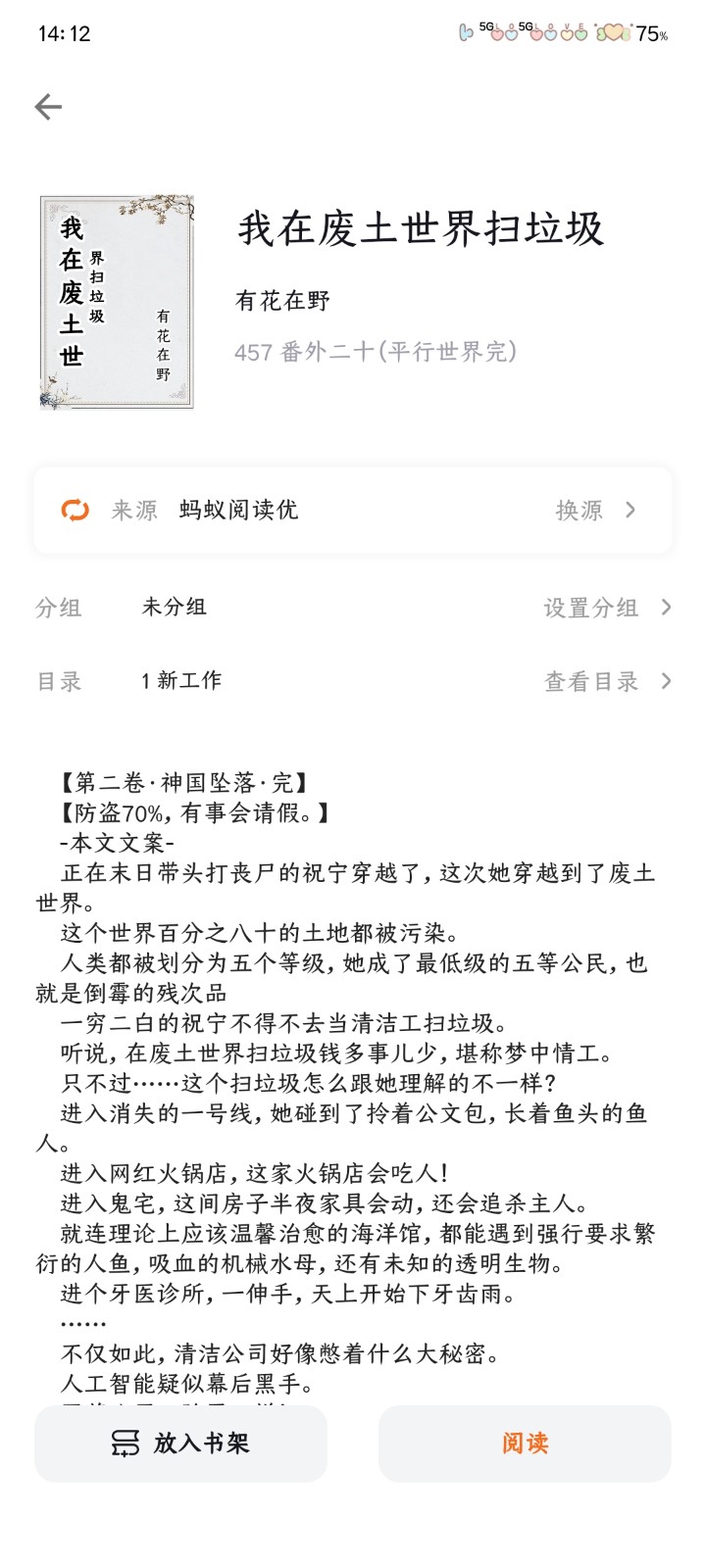This screenshot has height=1568, width=706.
Task: Open the book cover image
Action: [x=117, y=302]
